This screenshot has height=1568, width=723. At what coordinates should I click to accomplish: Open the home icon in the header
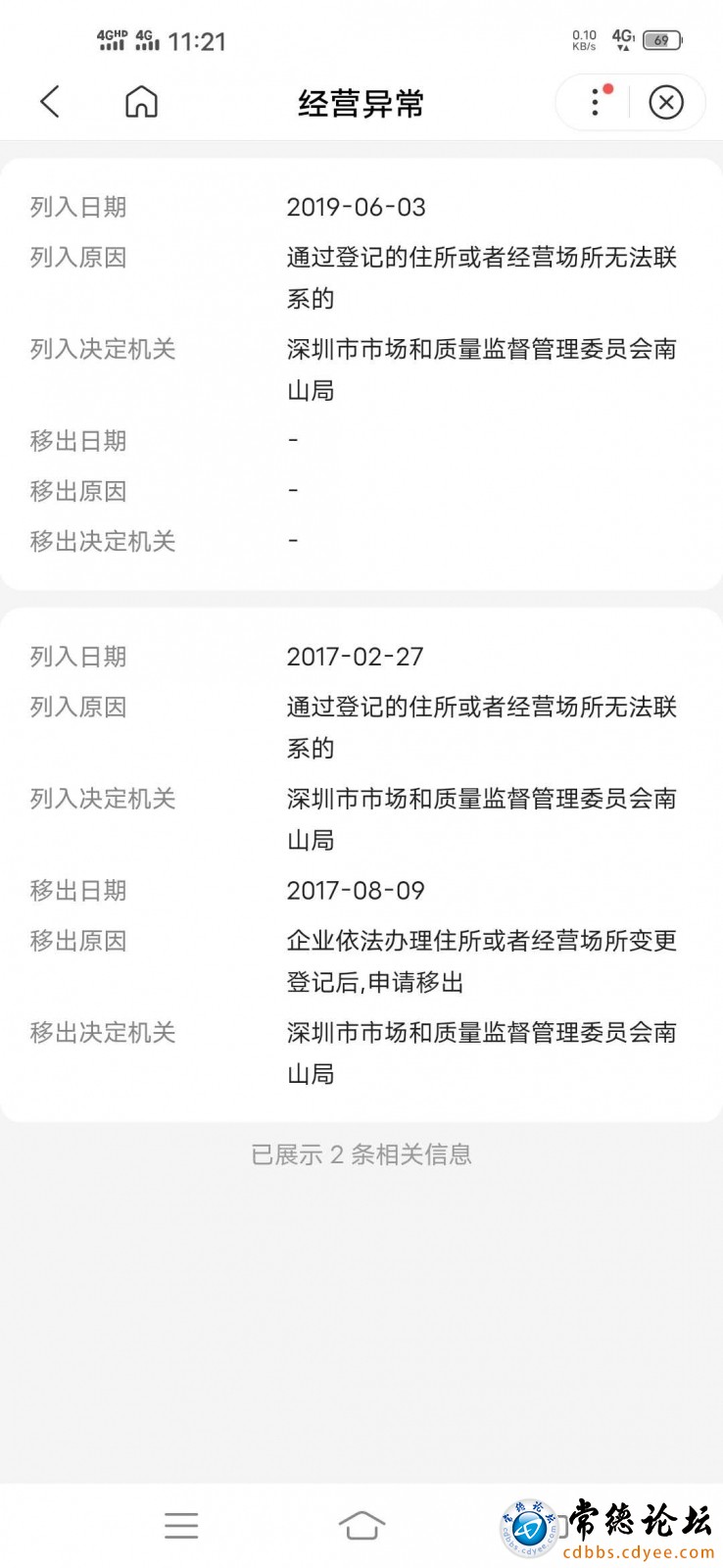point(141,102)
